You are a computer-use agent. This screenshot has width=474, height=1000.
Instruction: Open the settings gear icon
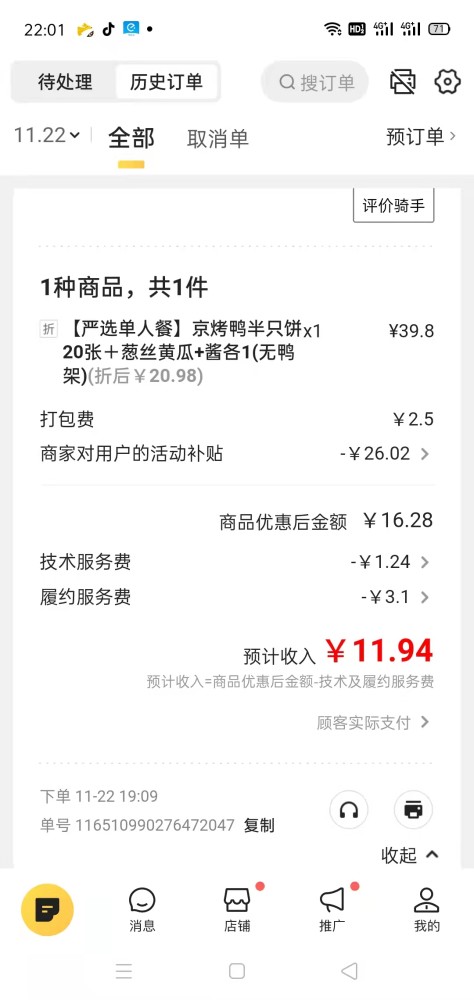coord(447,82)
